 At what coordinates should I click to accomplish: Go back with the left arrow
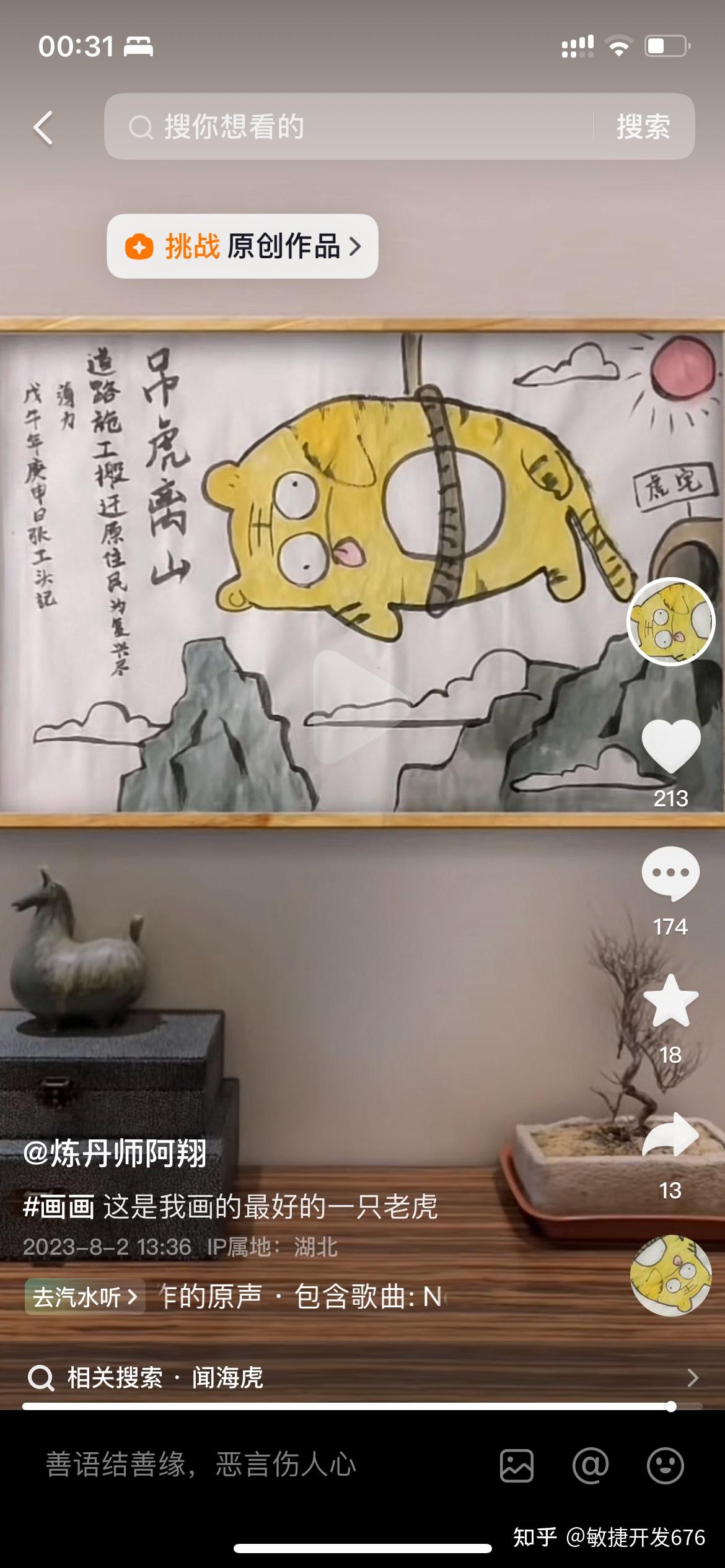[x=43, y=128]
